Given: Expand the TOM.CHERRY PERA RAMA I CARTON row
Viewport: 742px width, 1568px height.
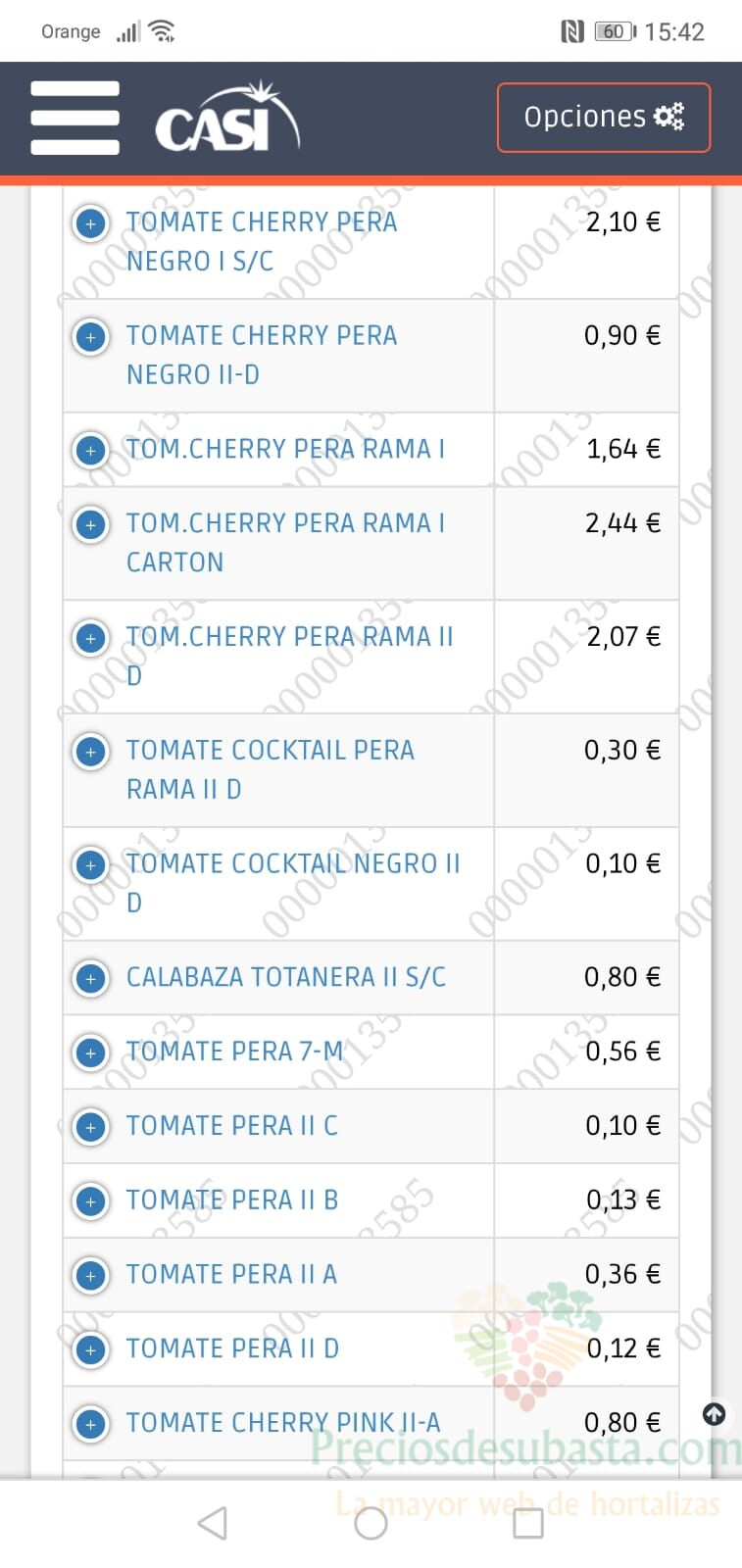Looking at the screenshot, I should click(91, 524).
